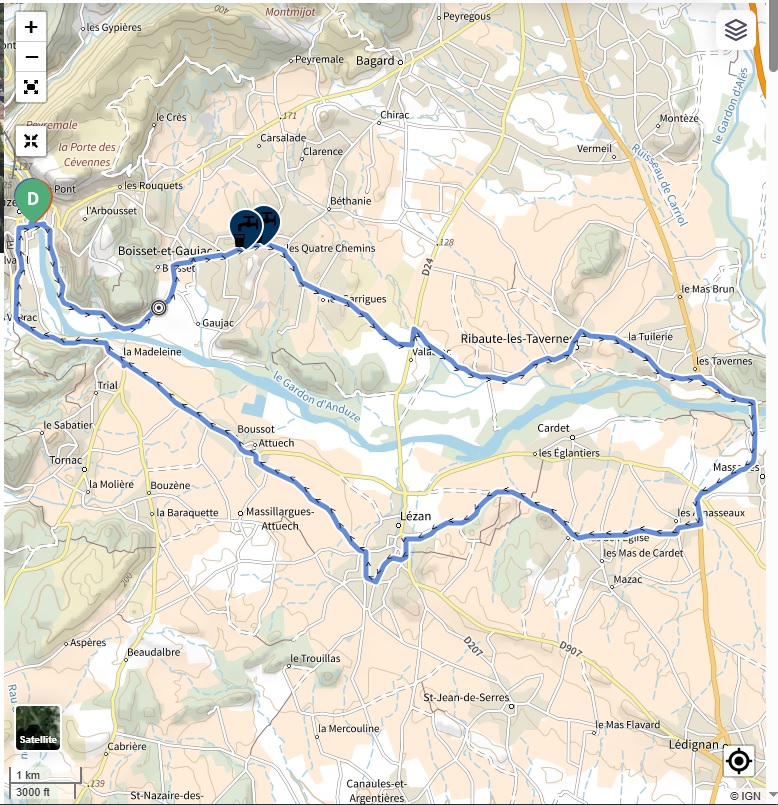Screen dimensions: 778x805
Task: Fit the route to the screen
Action: tap(31, 140)
